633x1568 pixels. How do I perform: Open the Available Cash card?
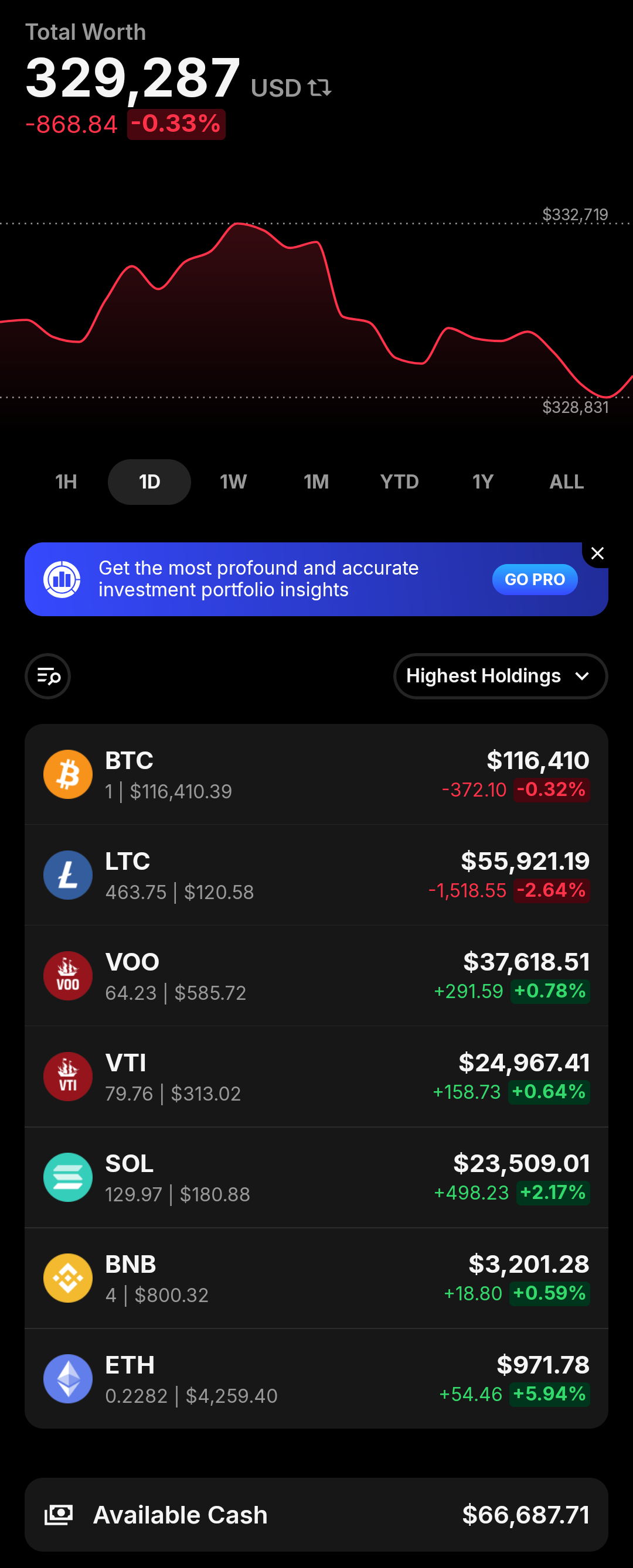click(316, 1515)
